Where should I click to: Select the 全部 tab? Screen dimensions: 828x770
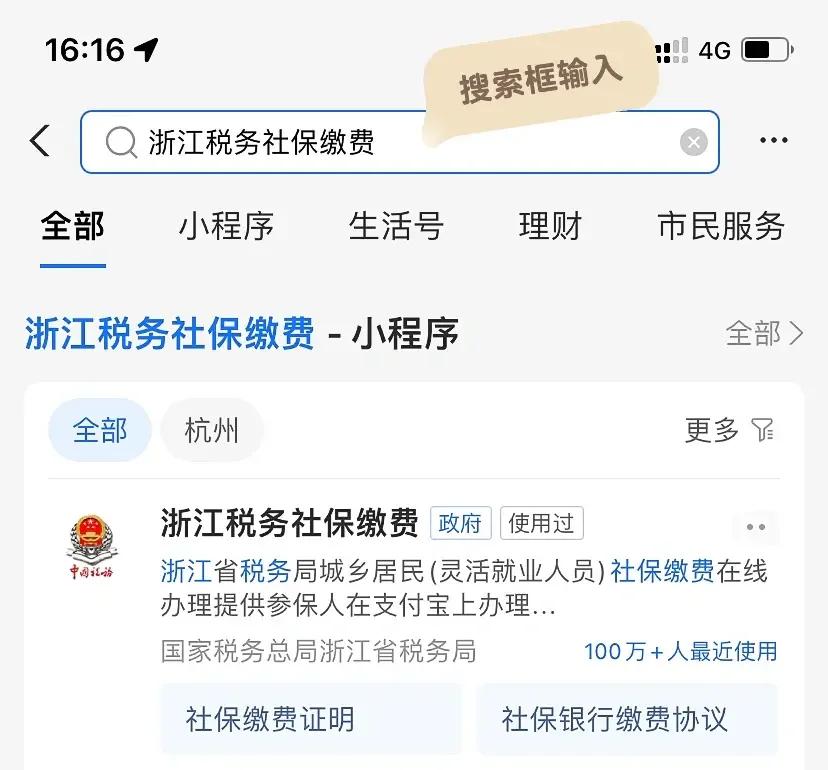[72, 226]
